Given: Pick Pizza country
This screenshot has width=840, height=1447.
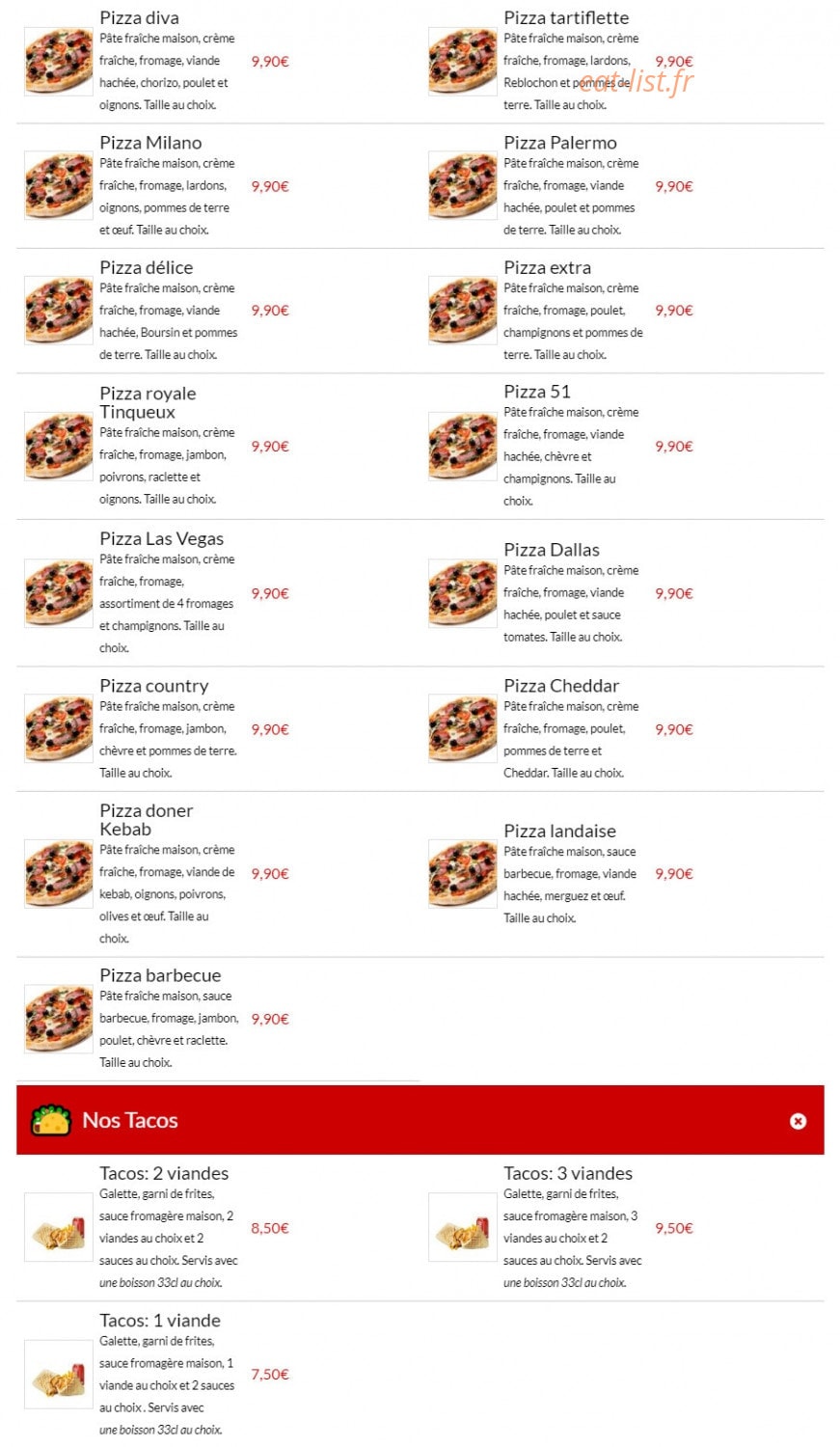Looking at the screenshot, I should click(x=153, y=686).
